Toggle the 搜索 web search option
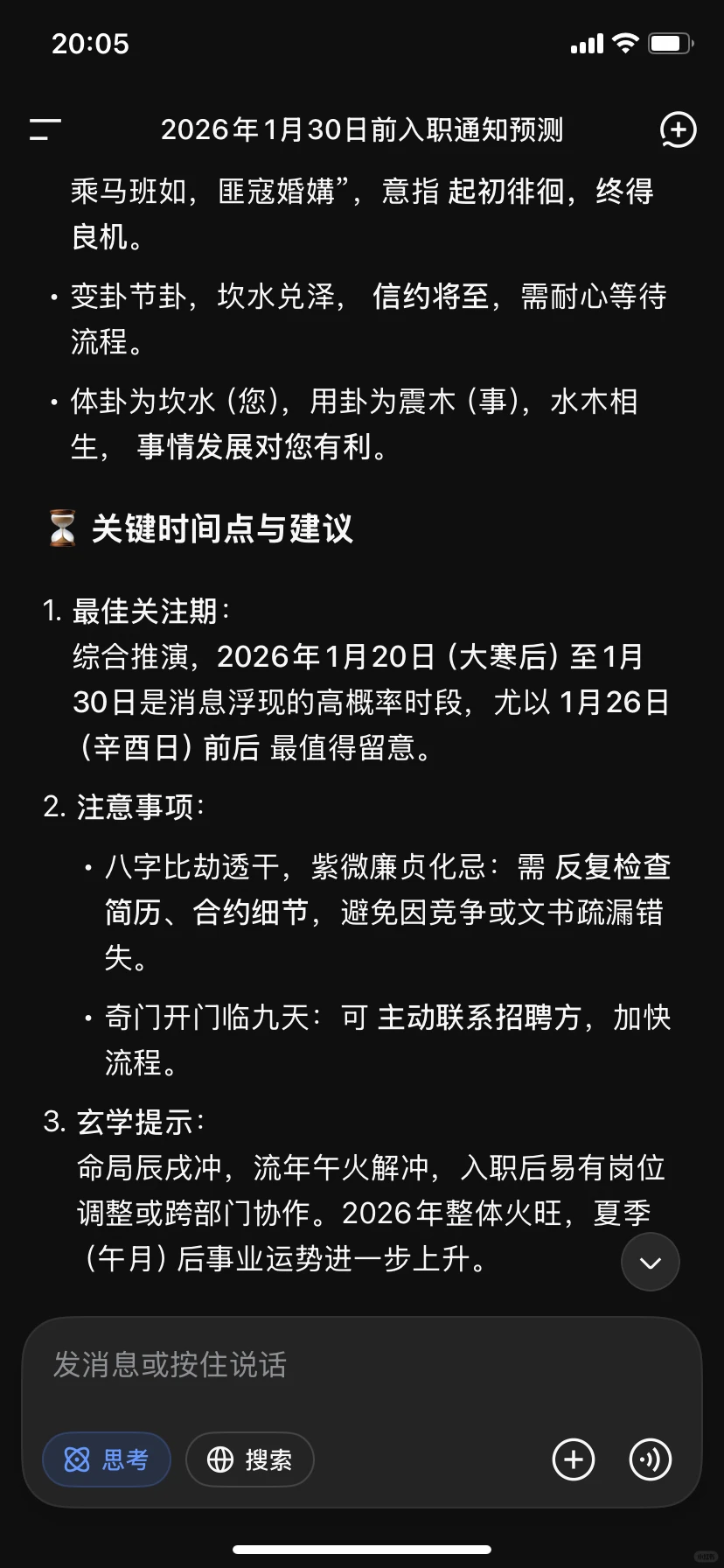Viewport: 724px width, 1568px height. pos(250,1459)
